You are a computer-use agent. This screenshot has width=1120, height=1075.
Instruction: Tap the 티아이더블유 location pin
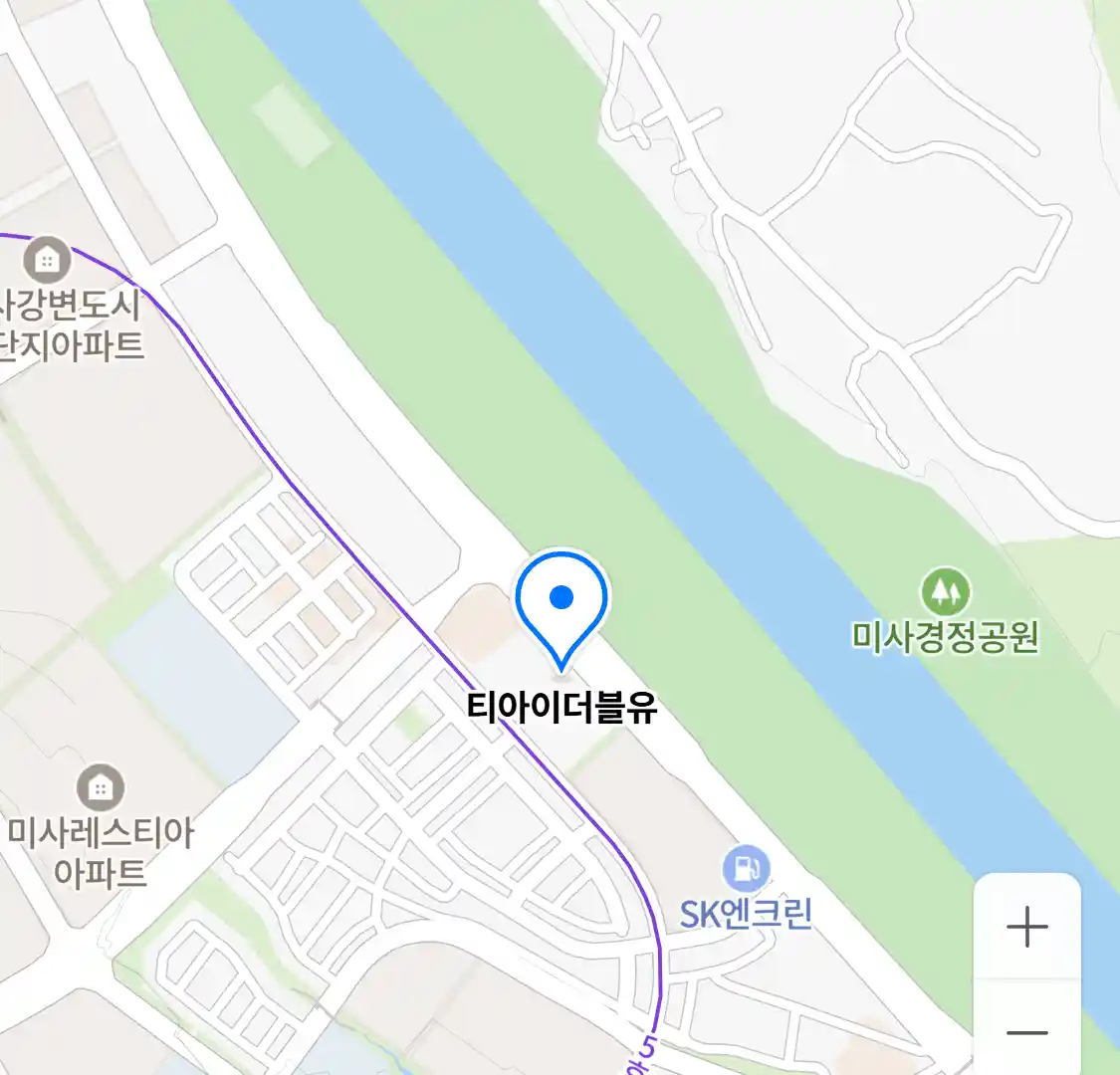pyautogui.click(x=561, y=602)
